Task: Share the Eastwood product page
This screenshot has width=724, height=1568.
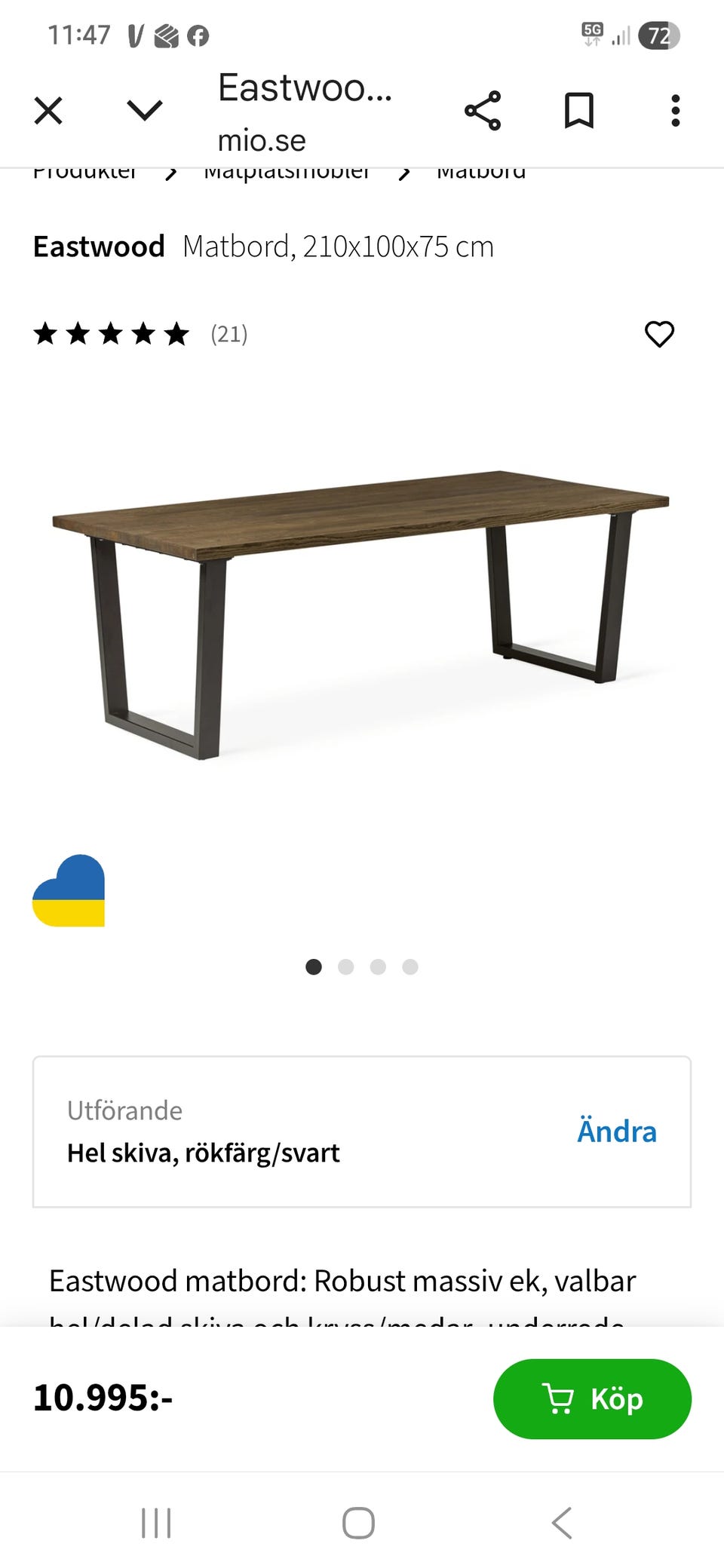Action: pyautogui.click(x=484, y=110)
